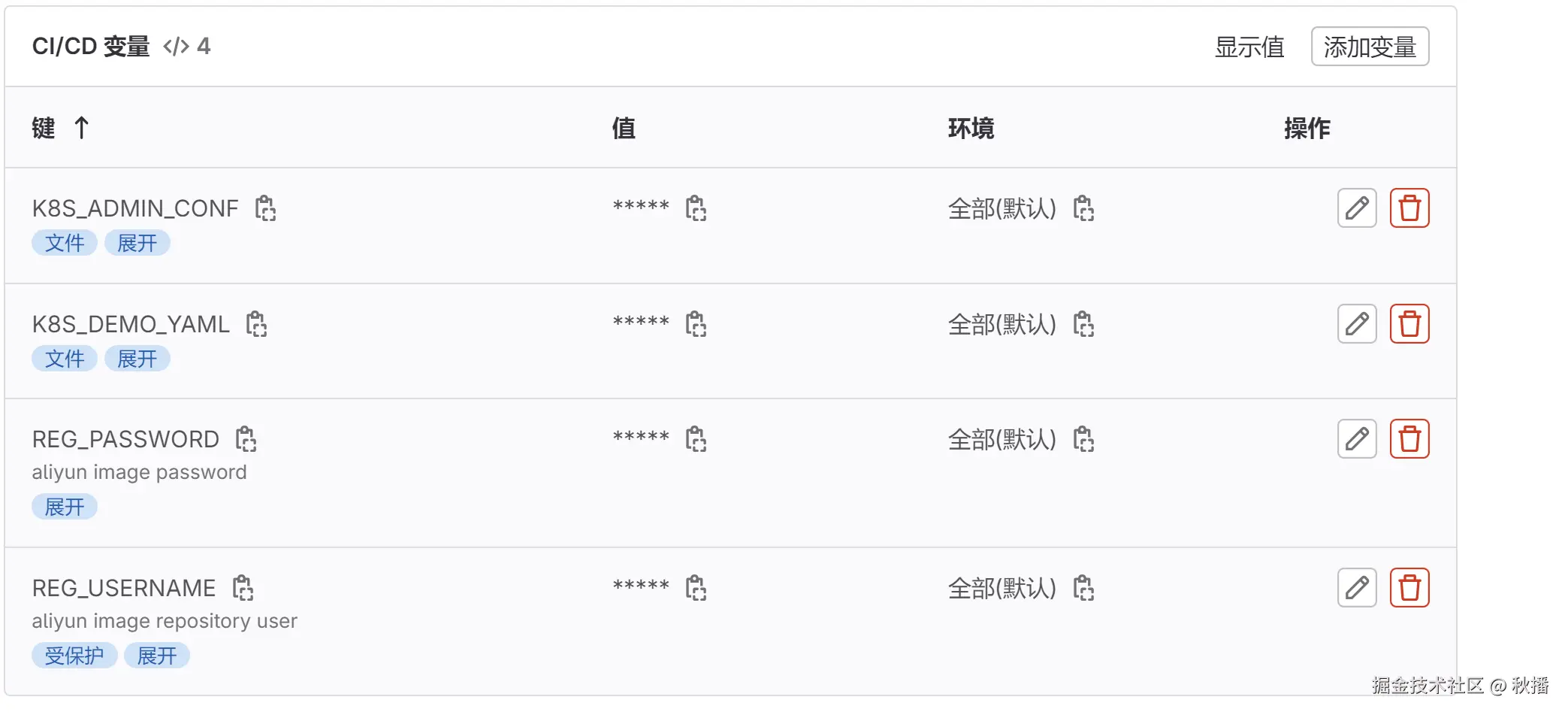The height and width of the screenshot is (715, 1568).
Task: Delete the K8S_ADMIN_CONF variable
Action: (x=1409, y=208)
